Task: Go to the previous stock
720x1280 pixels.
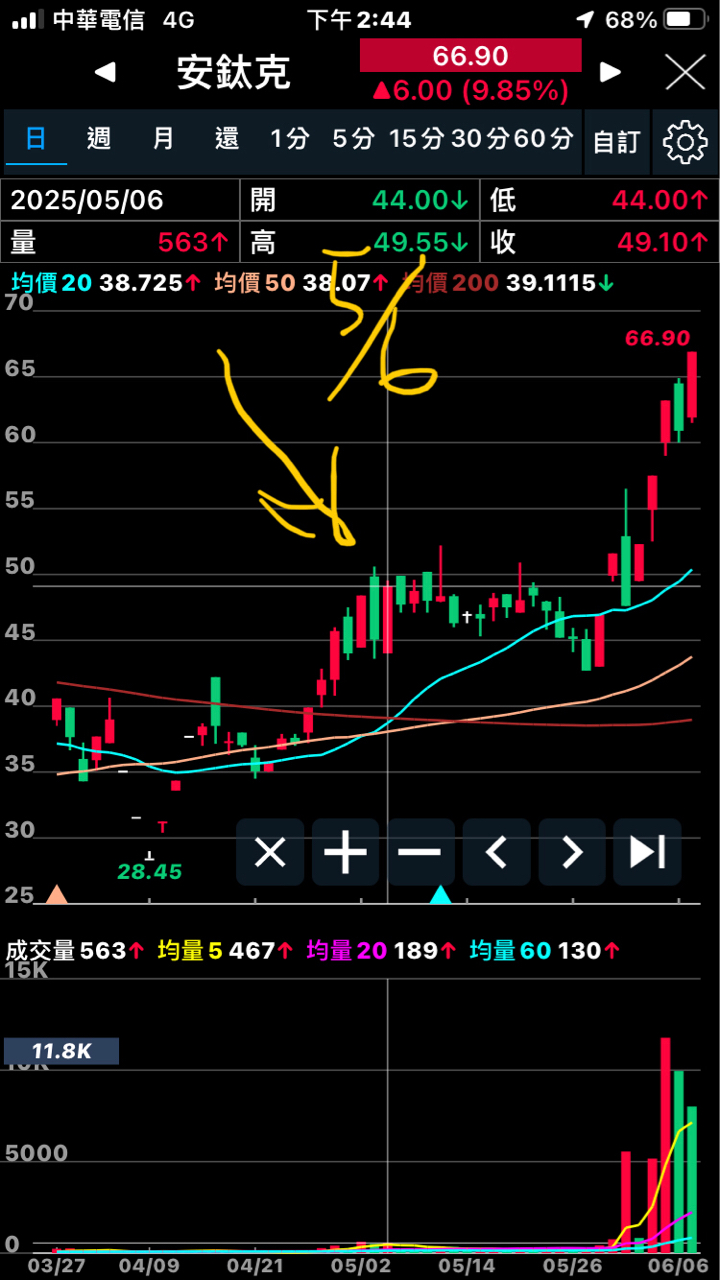Action: point(105,72)
